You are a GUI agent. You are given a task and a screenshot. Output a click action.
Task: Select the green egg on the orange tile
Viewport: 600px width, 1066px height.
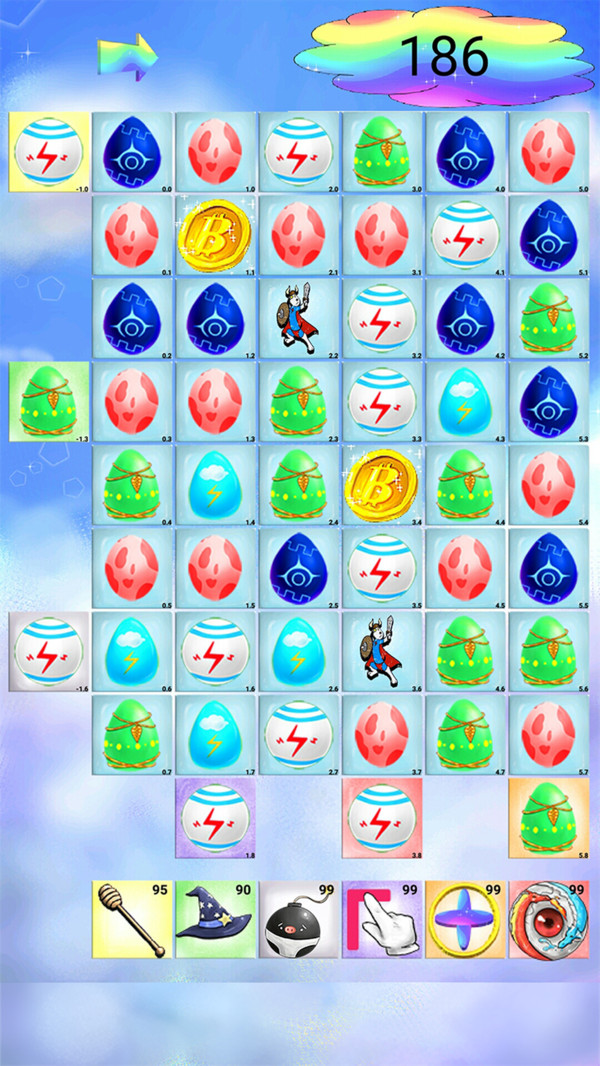click(x=548, y=818)
